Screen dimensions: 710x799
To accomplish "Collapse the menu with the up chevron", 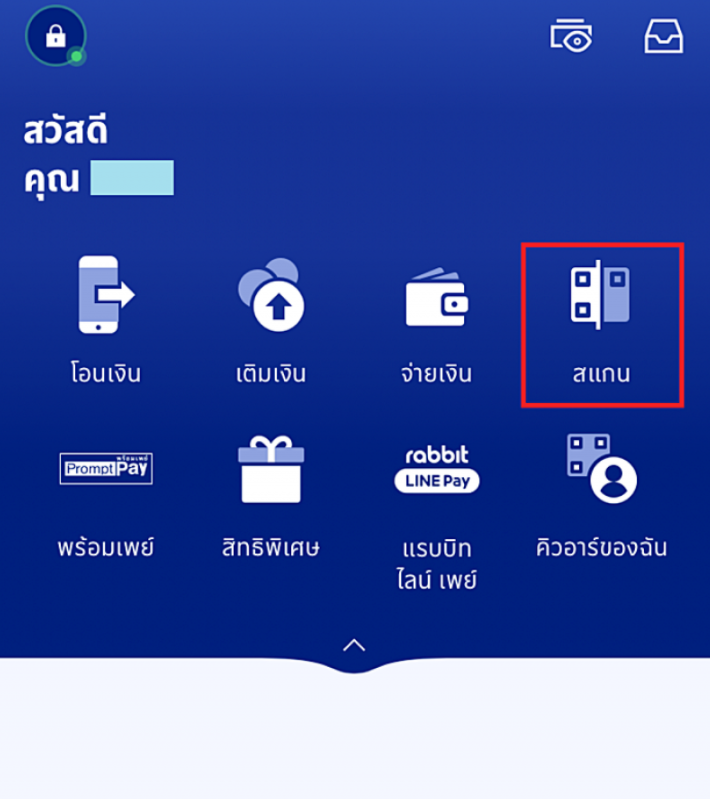I will (x=354, y=645).
